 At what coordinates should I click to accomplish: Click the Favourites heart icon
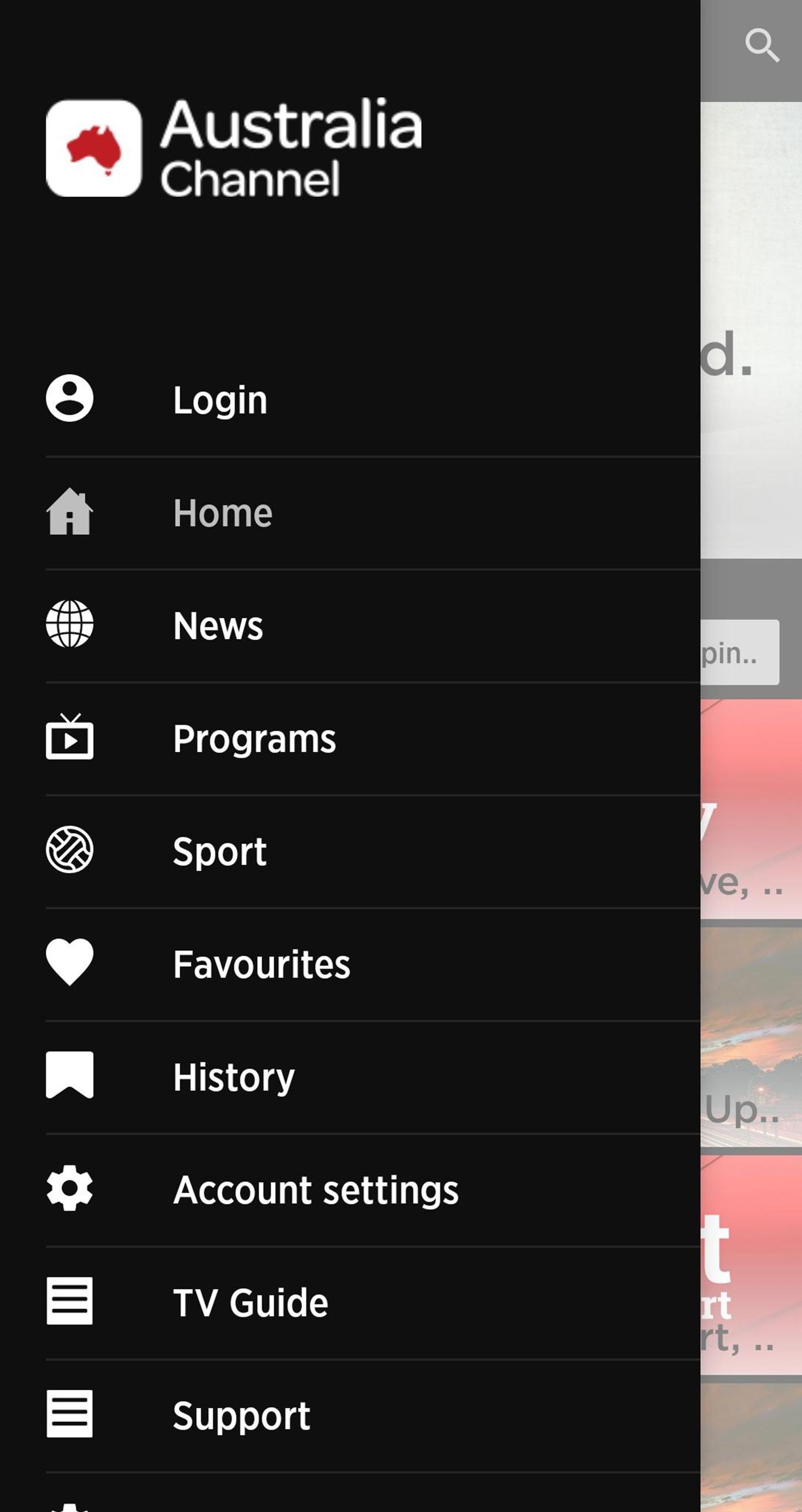[x=69, y=963]
